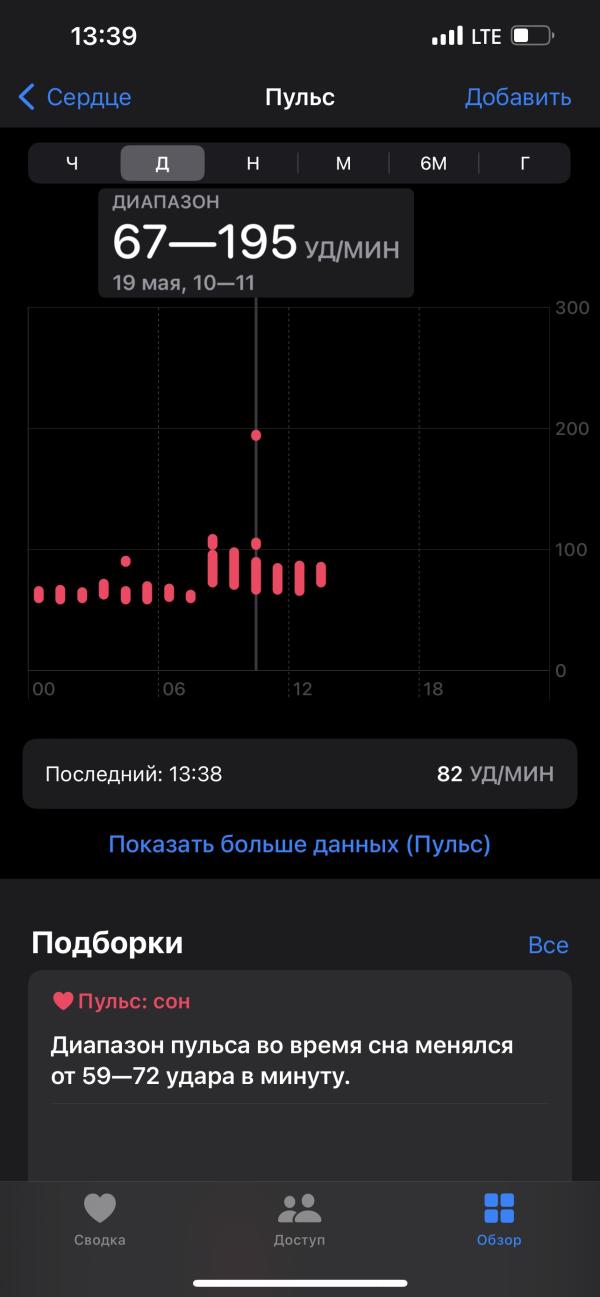Open the Последний 13:38 reading row
The height and width of the screenshot is (1297, 600).
coord(300,774)
